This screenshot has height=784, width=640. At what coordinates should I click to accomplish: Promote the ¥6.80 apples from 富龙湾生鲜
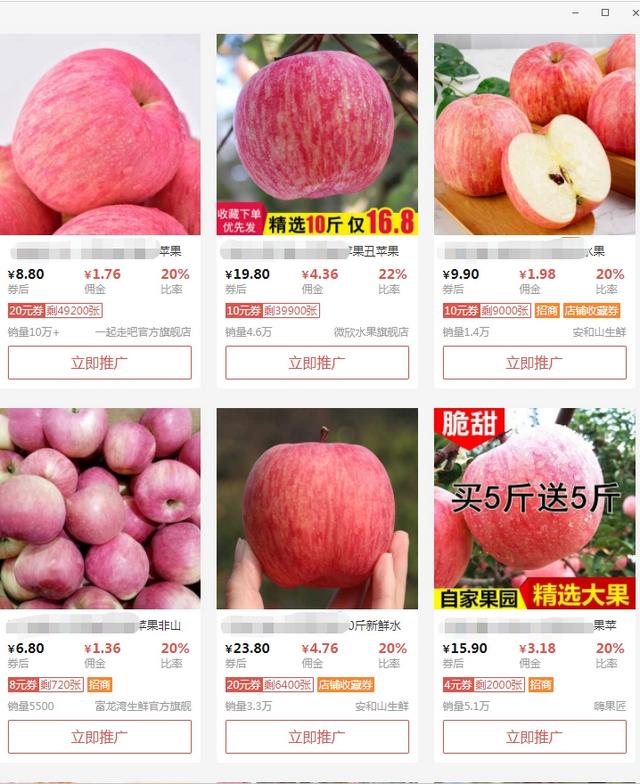[x=99, y=737]
